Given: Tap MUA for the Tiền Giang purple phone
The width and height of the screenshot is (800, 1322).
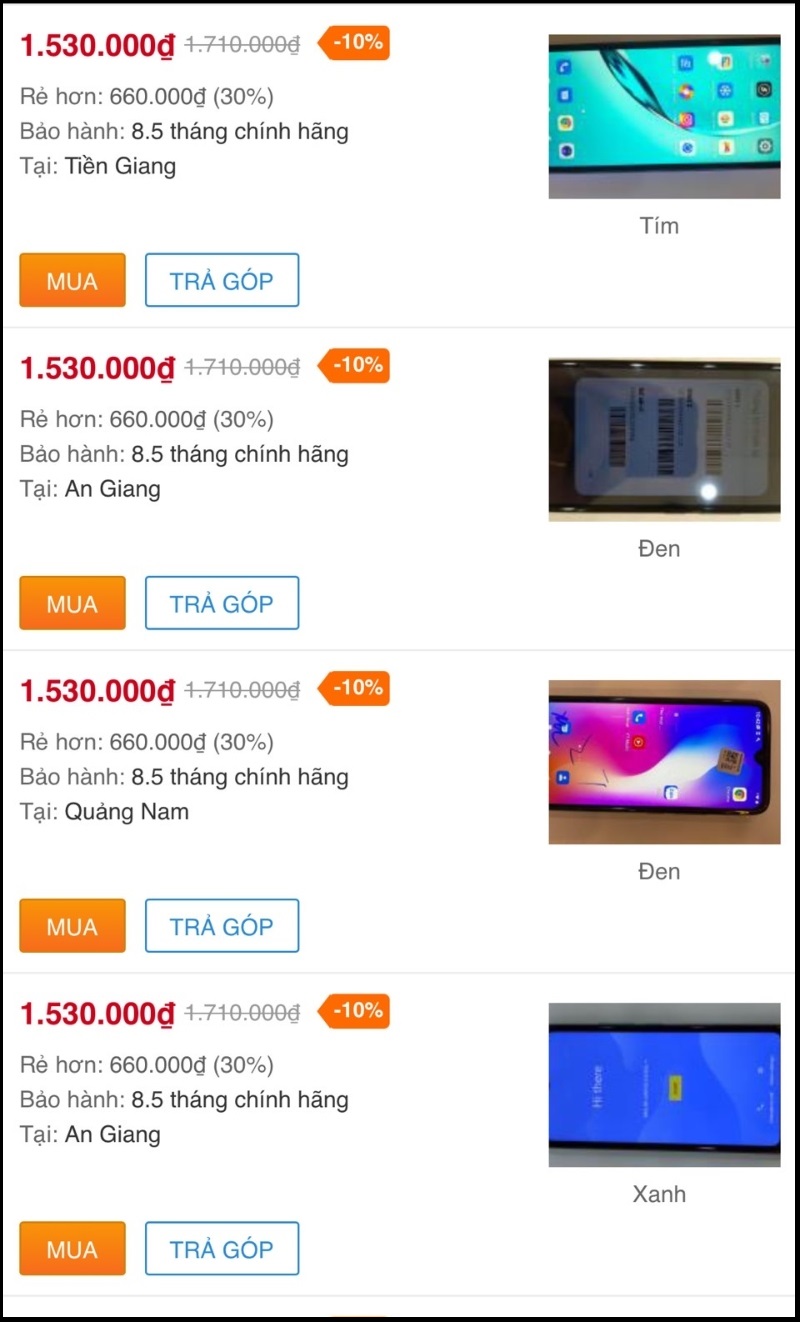Looking at the screenshot, I should (72, 280).
